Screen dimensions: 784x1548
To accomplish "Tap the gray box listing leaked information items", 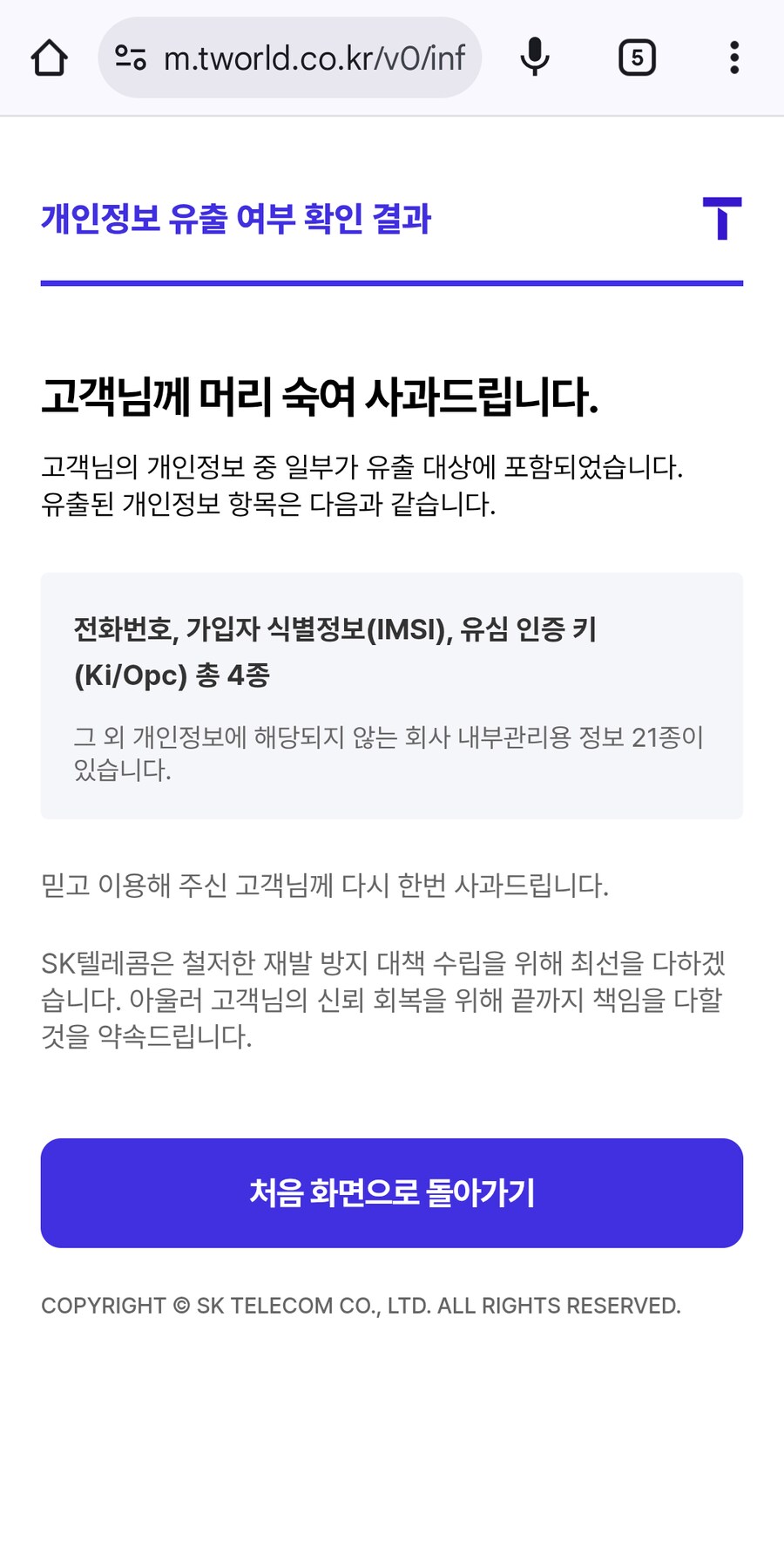I will pyautogui.click(x=391, y=695).
